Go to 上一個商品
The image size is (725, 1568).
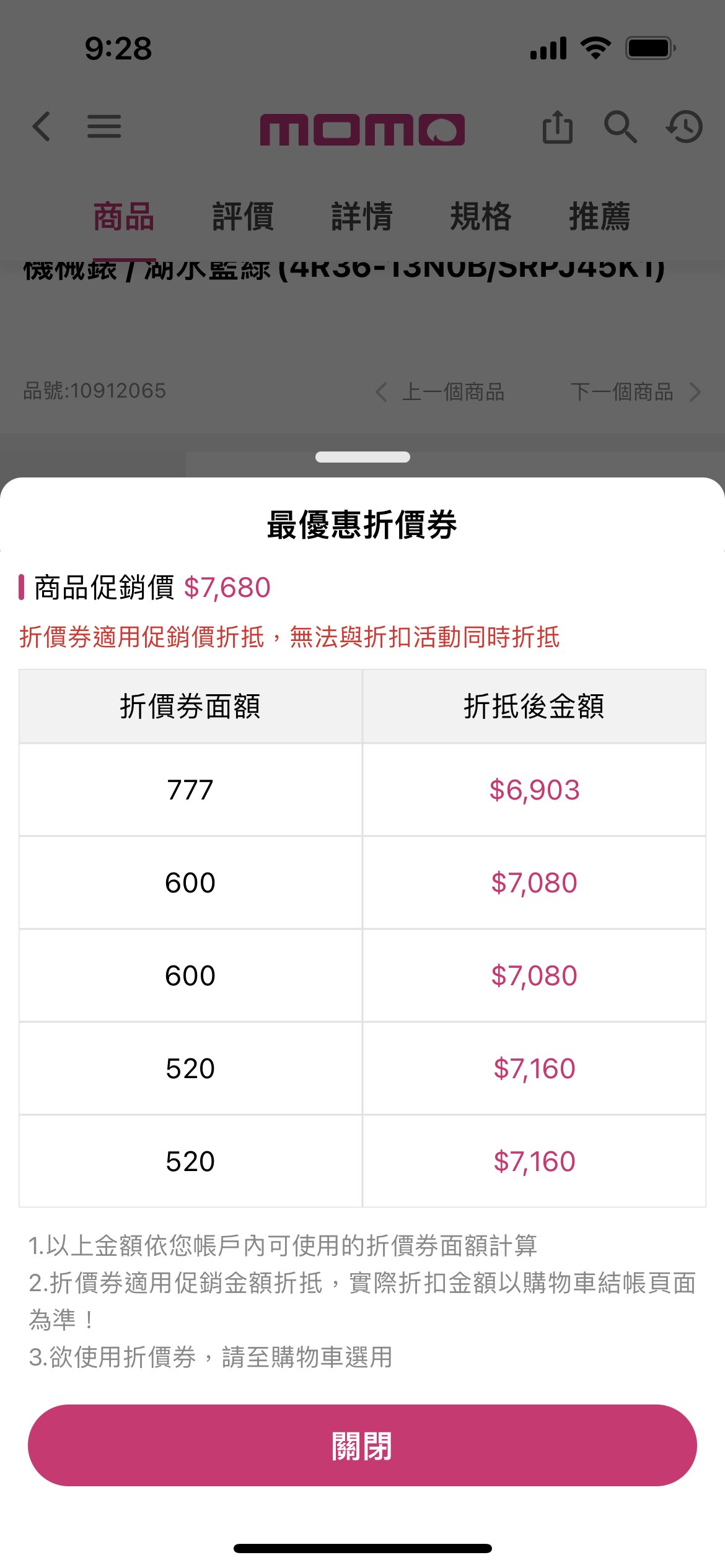440,392
